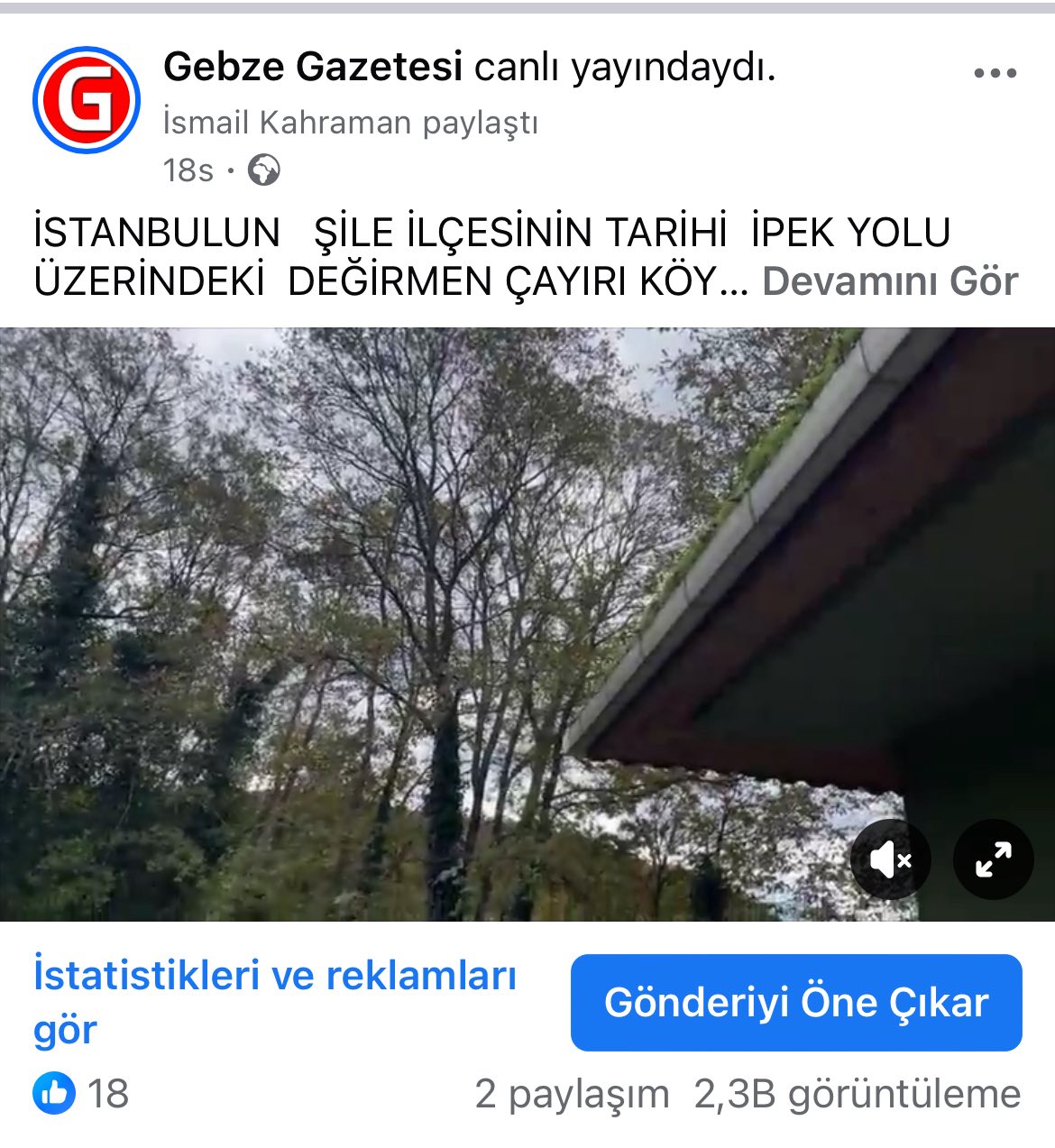Tap Gönderiyi Öne Çıkar button
The image size is (1055, 1148).
coord(796,1003)
